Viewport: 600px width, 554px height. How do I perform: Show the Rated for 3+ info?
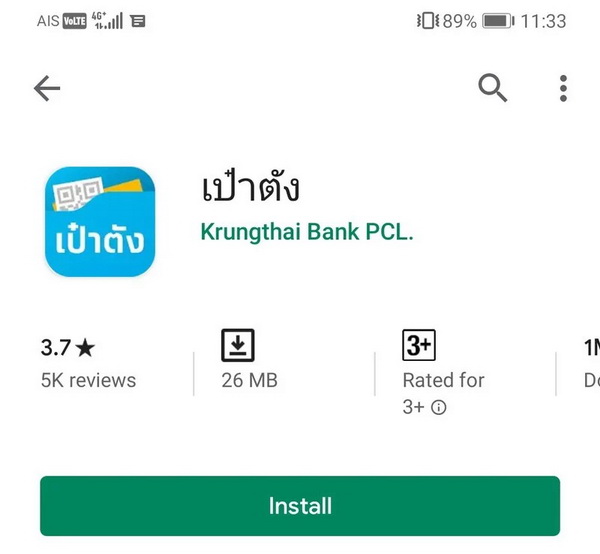pos(439,408)
